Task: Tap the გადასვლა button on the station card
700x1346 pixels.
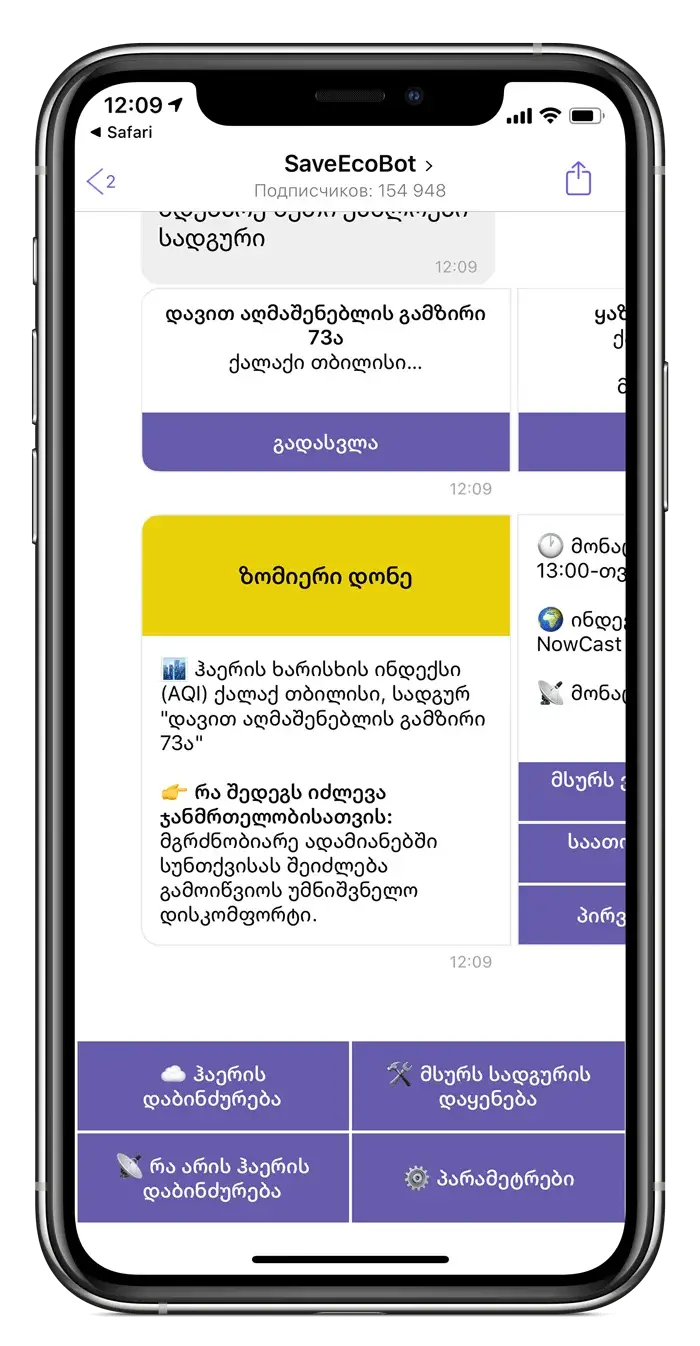Action: coord(326,443)
